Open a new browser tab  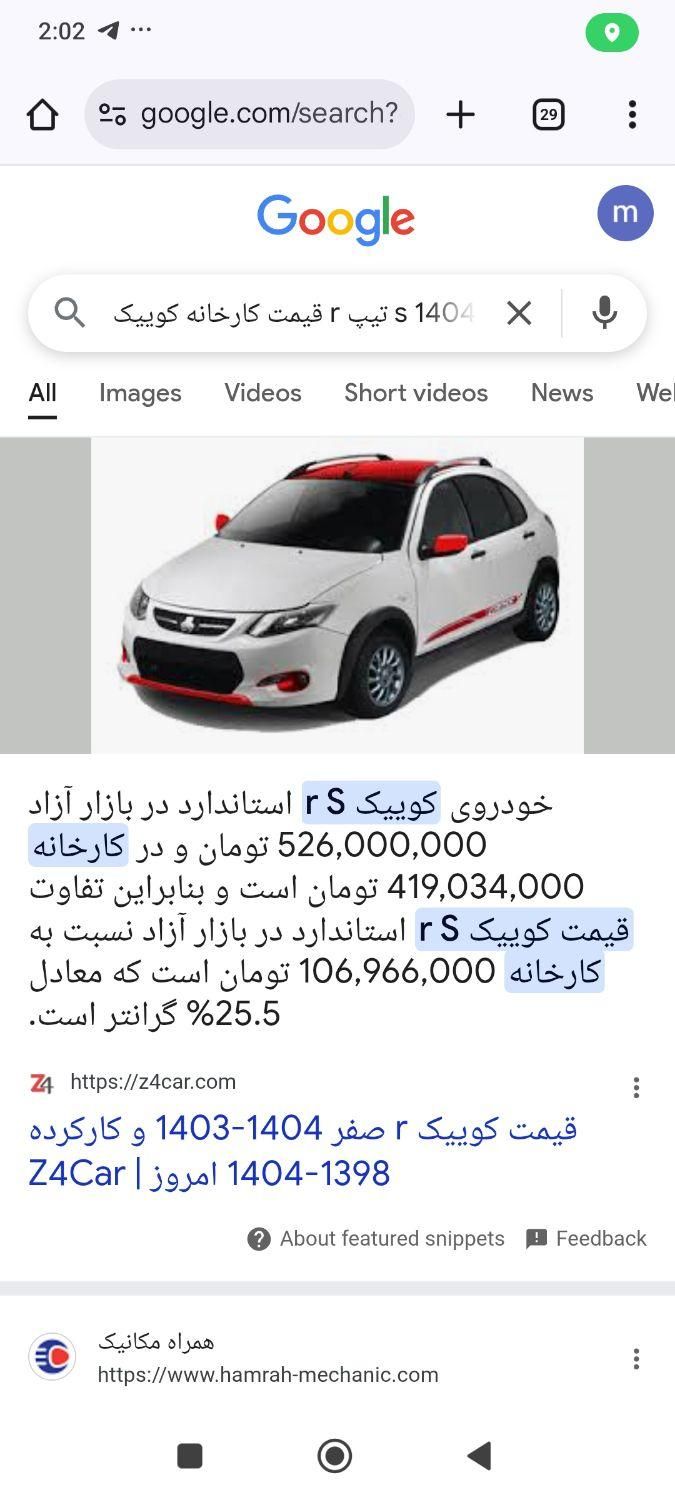tap(460, 115)
